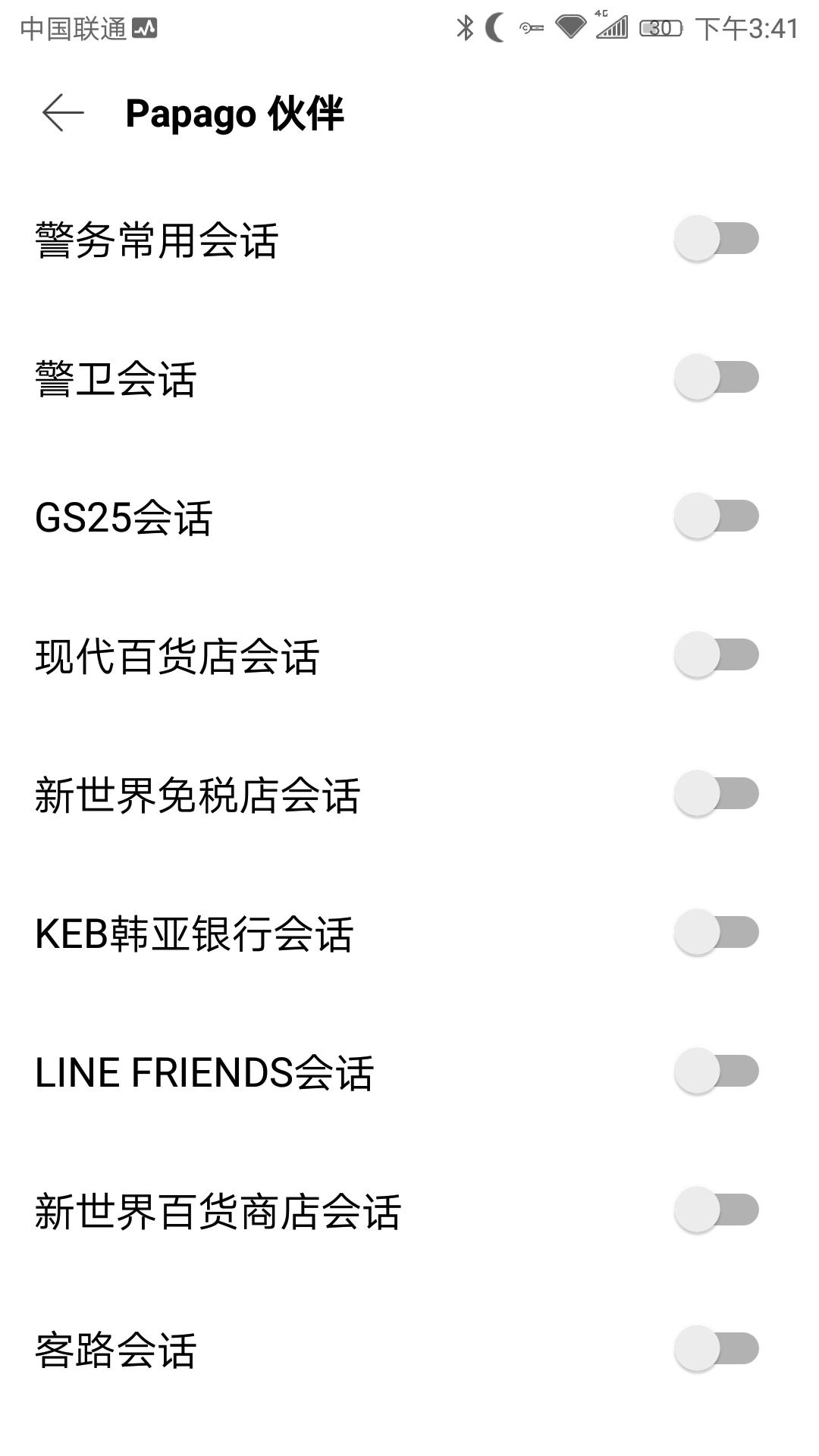Enable the GS25会话 switch
The width and height of the screenshot is (819, 1456).
pyautogui.click(x=717, y=514)
